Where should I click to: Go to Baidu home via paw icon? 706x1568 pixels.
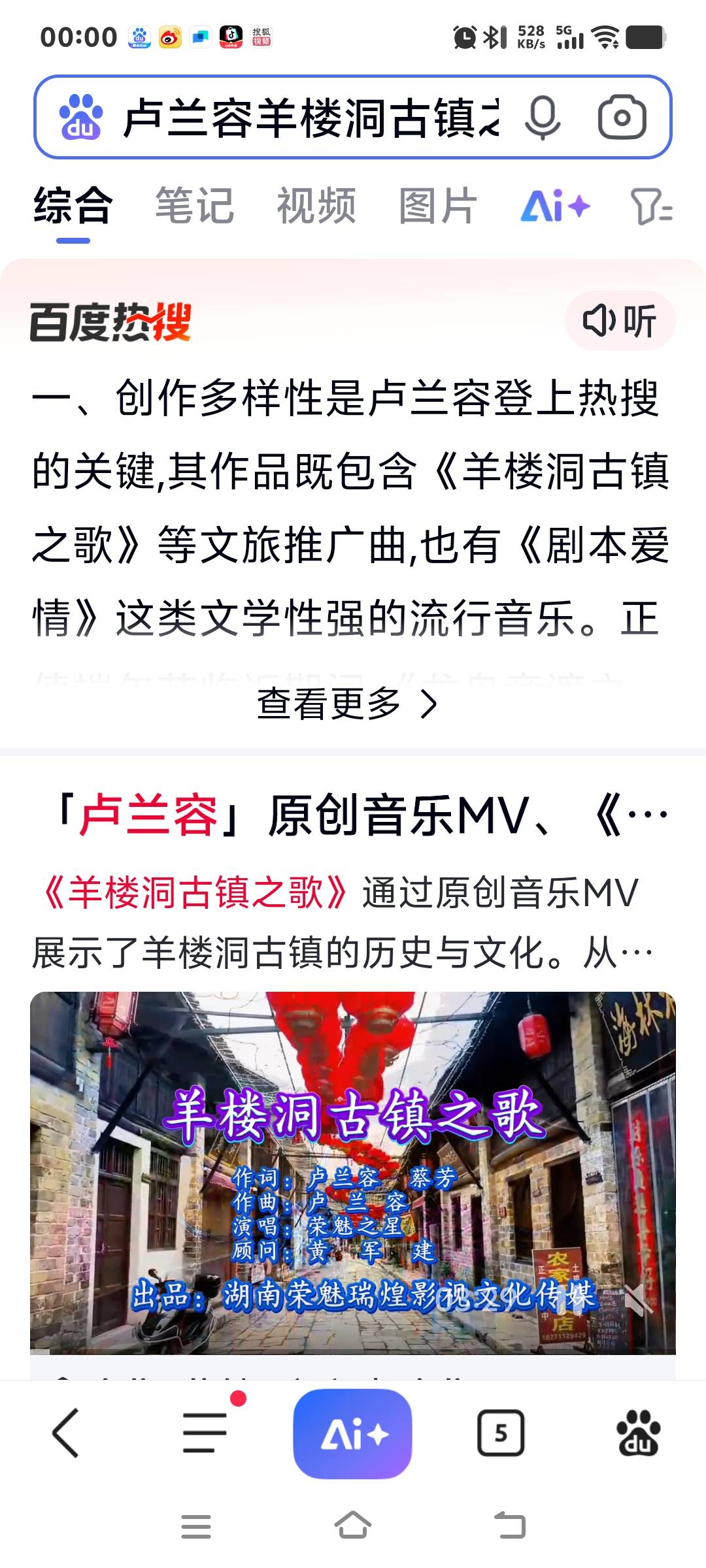pyautogui.click(x=638, y=1433)
